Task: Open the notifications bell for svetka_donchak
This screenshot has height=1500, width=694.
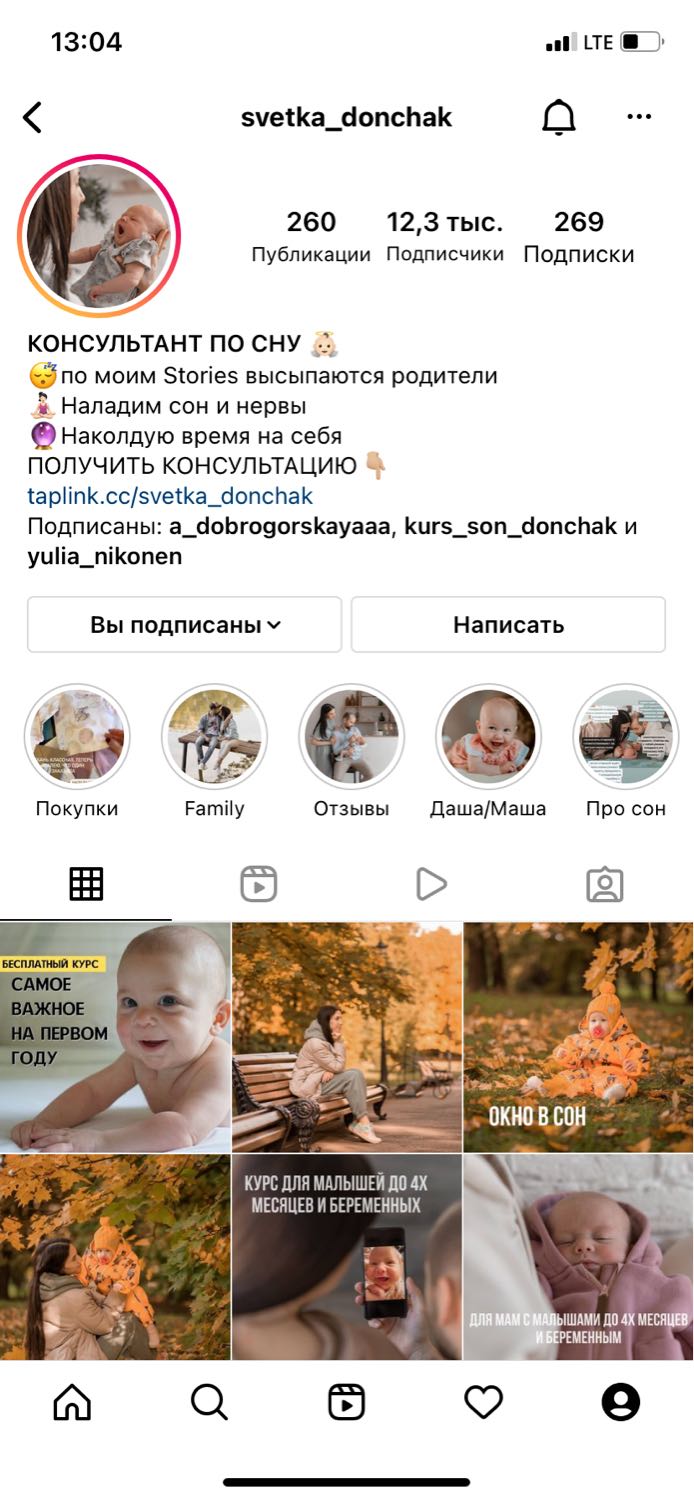Action: 559,118
